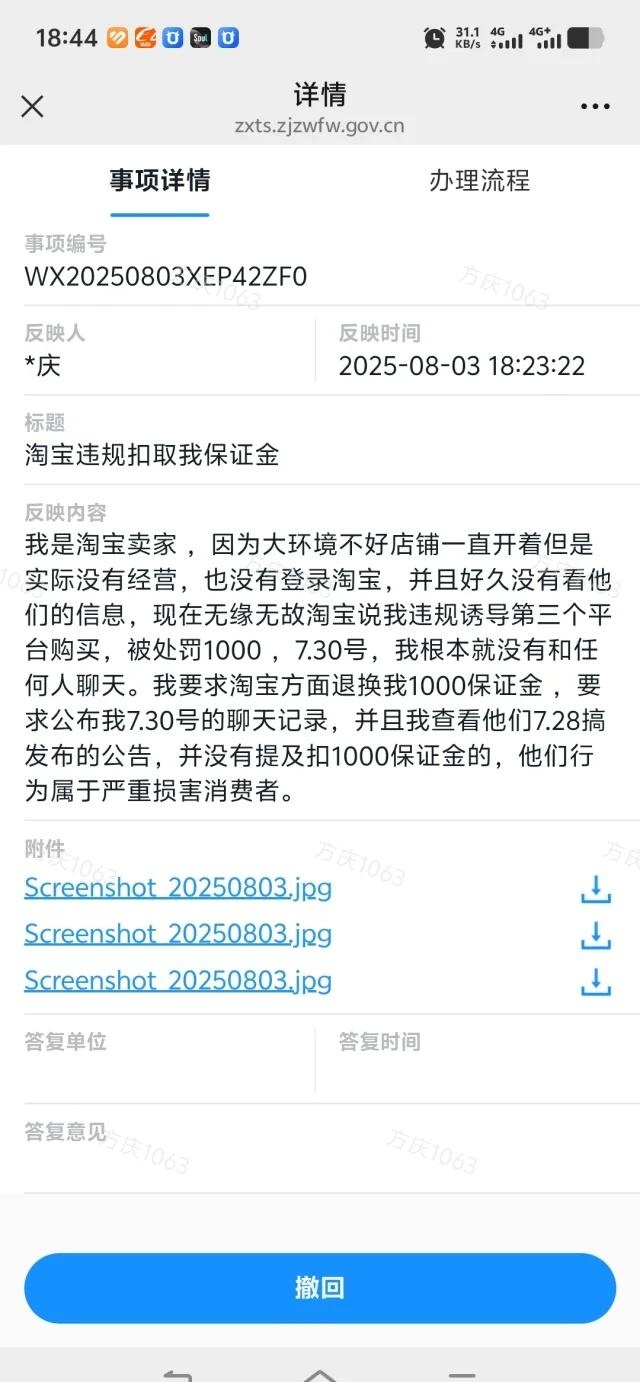Open the three-dot overflow menu
The width and height of the screenshot is (640, 1382).
point(595,107)
